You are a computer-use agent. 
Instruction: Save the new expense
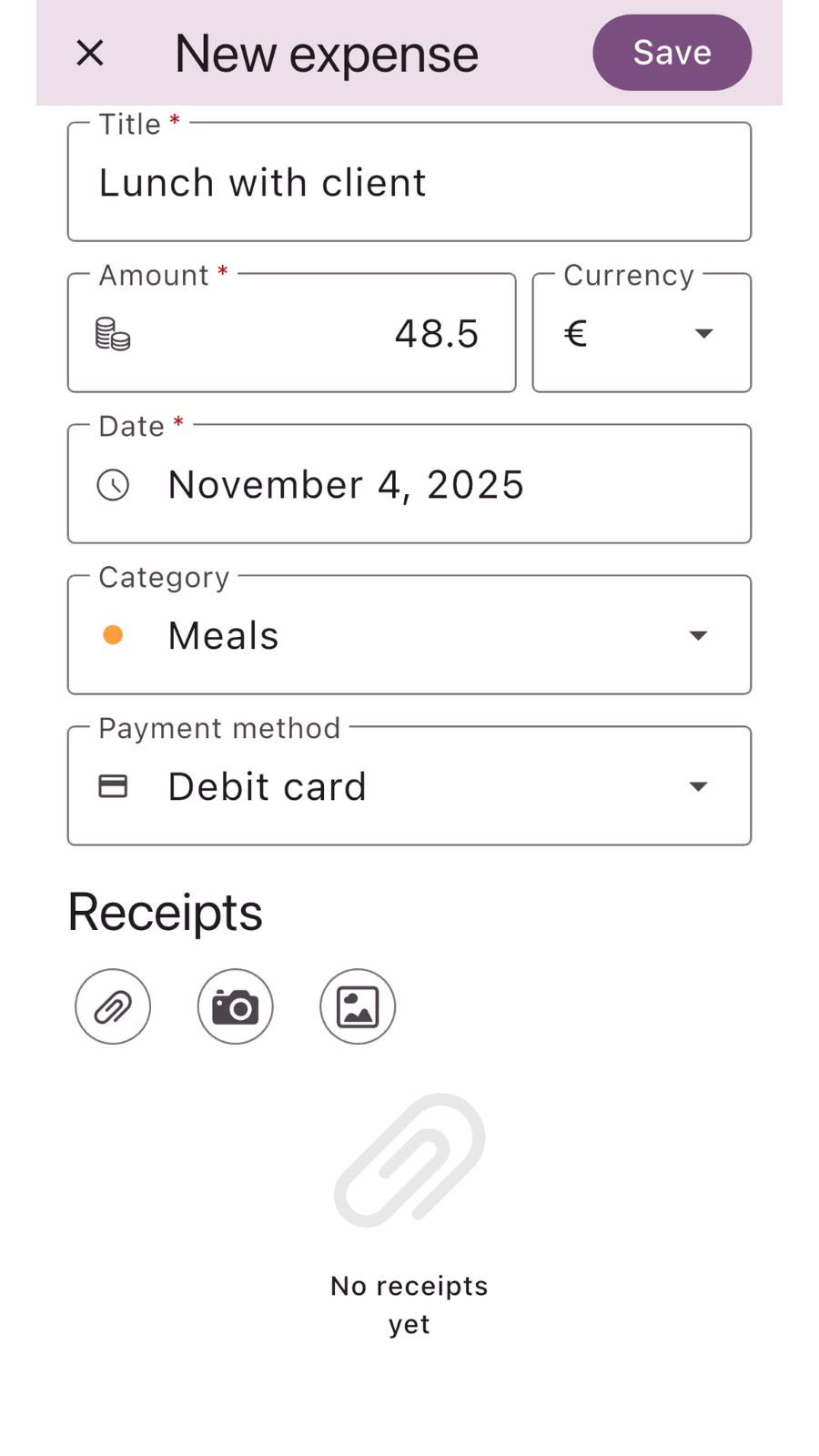672,53
